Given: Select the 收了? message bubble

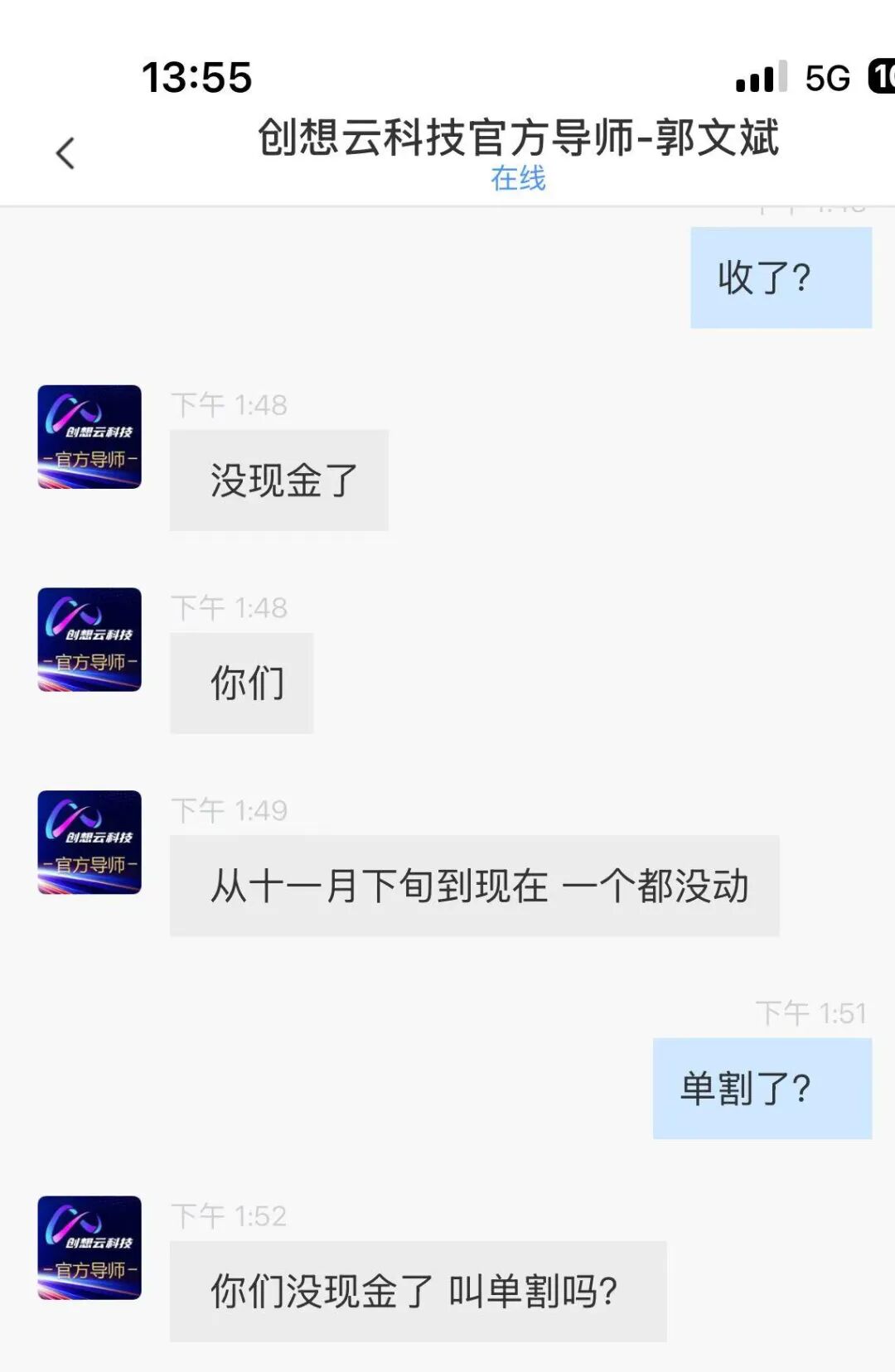Looking at the screenshot, I should tap(779, 276).
